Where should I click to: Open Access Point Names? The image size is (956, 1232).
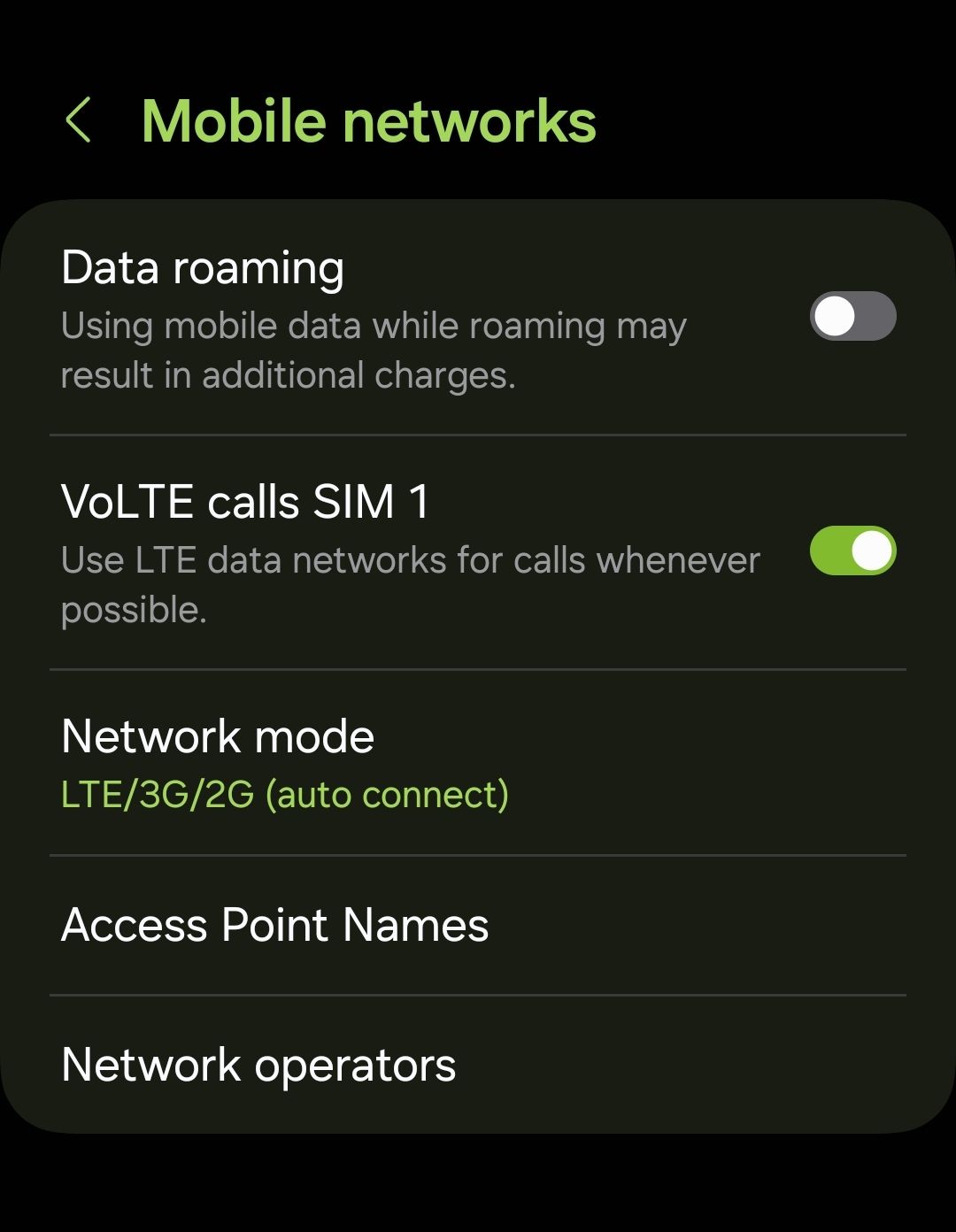274,924
